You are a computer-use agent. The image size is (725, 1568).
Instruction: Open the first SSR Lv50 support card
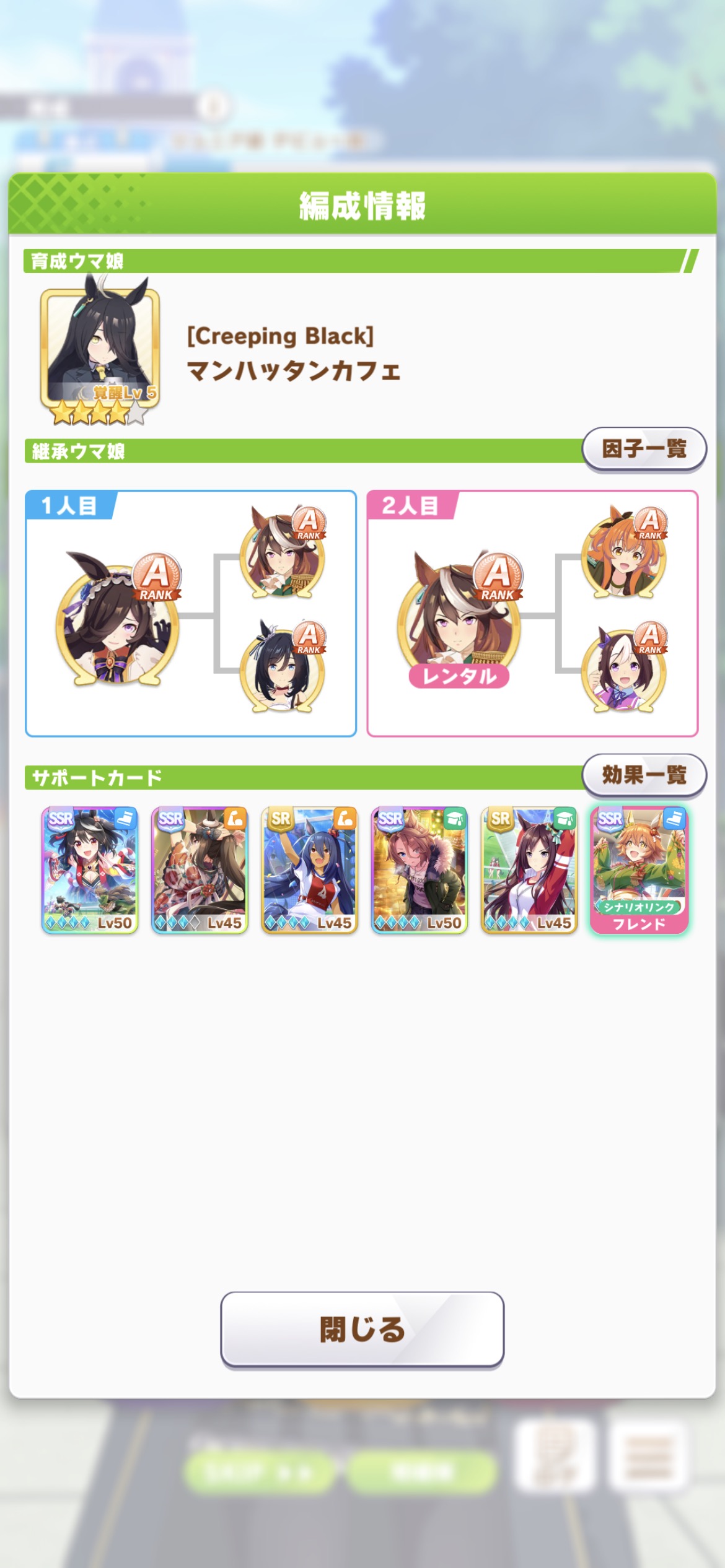coord(90,869)
